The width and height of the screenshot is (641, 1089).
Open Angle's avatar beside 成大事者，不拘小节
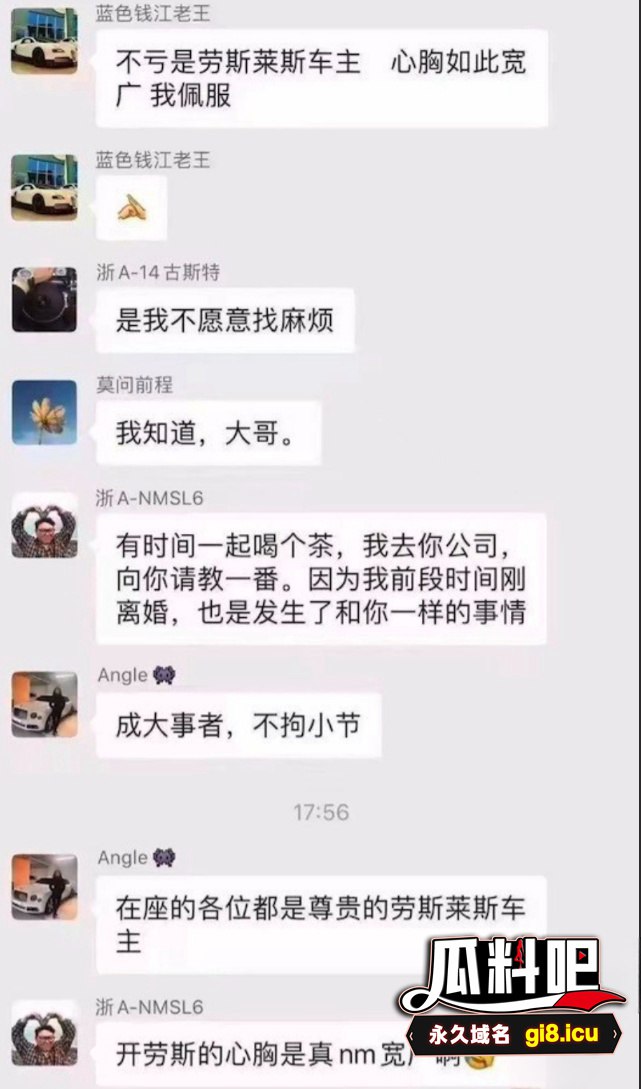(x=44, y=705)
